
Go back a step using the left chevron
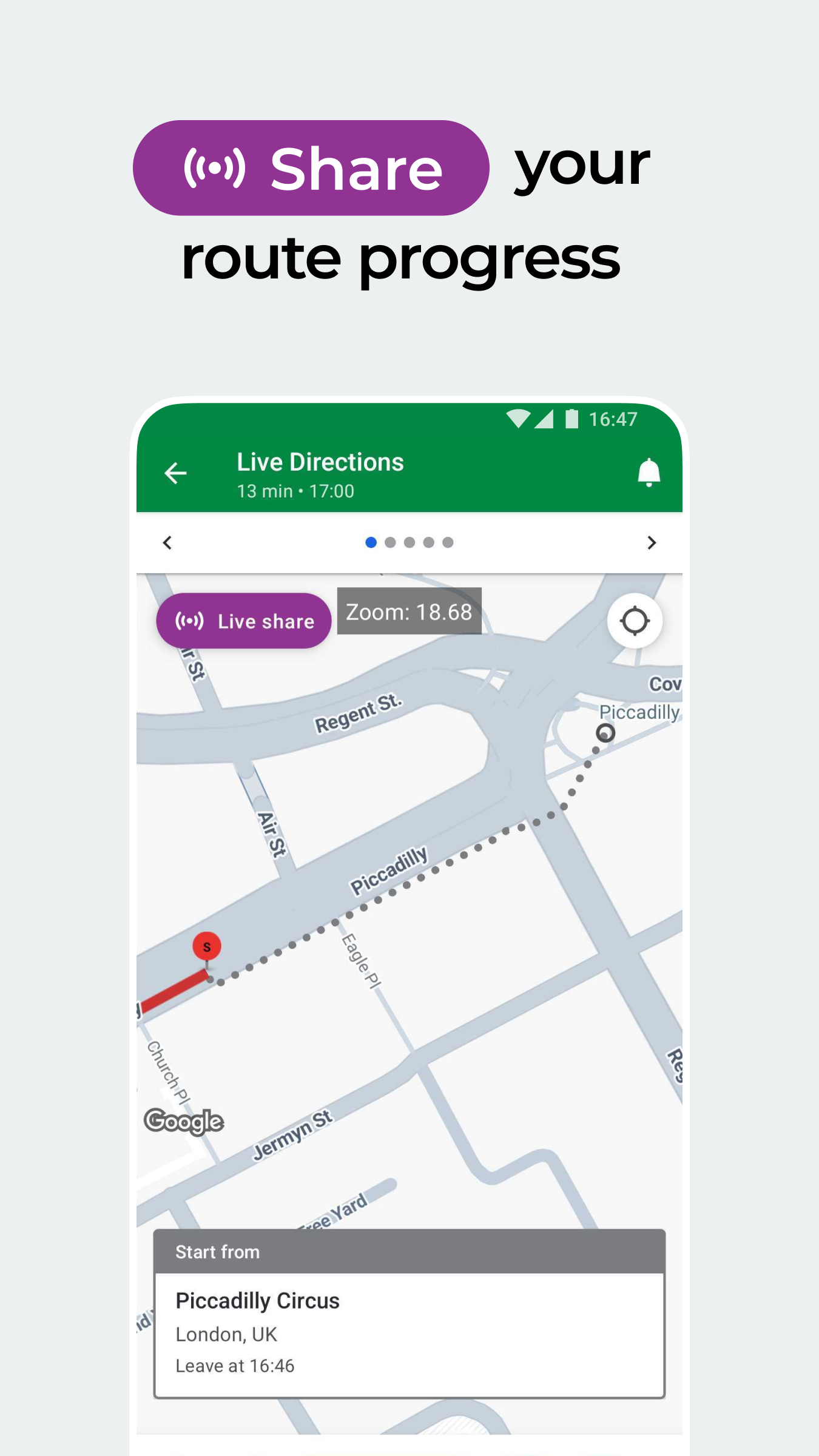(167, 542)
